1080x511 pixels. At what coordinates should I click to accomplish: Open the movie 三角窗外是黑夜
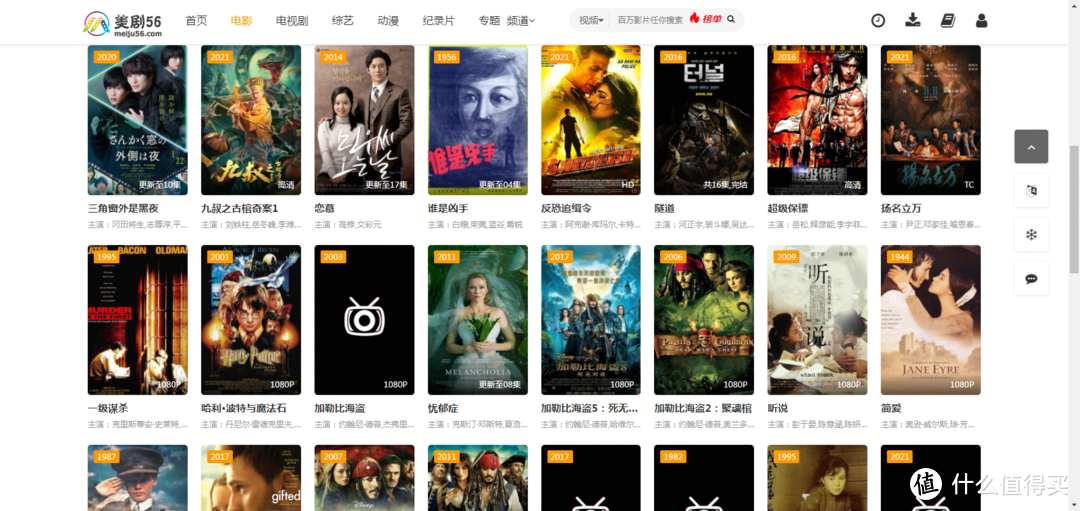(137, 120)
